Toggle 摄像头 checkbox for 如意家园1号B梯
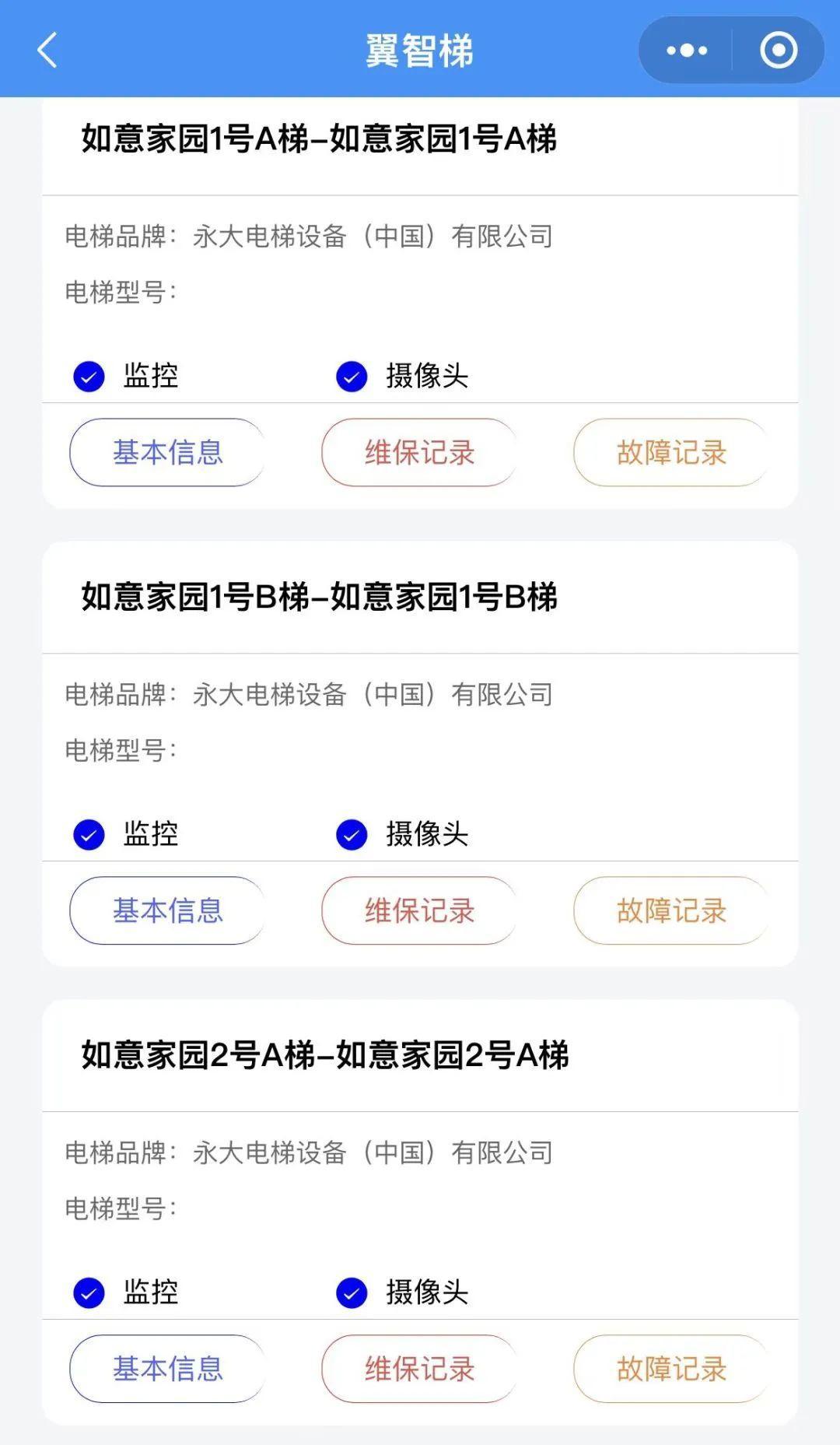The image size is (840, 1445). (352, 835)
